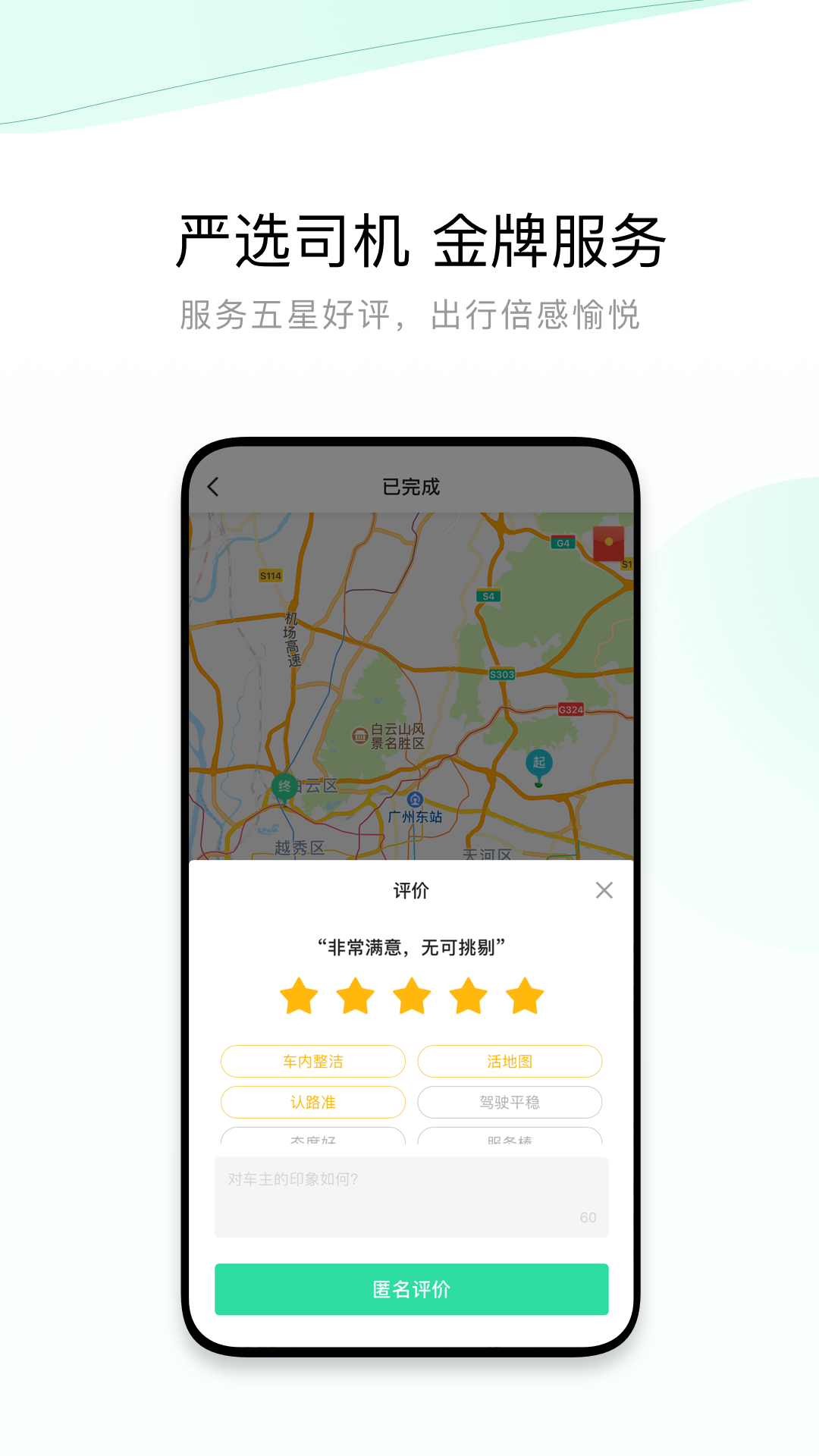Image resolution: width=819 pixels, height=1456 pixels.
Task: Click the 非常满意，无可挑剔 rating text
Action: click(x=412, y=947)
